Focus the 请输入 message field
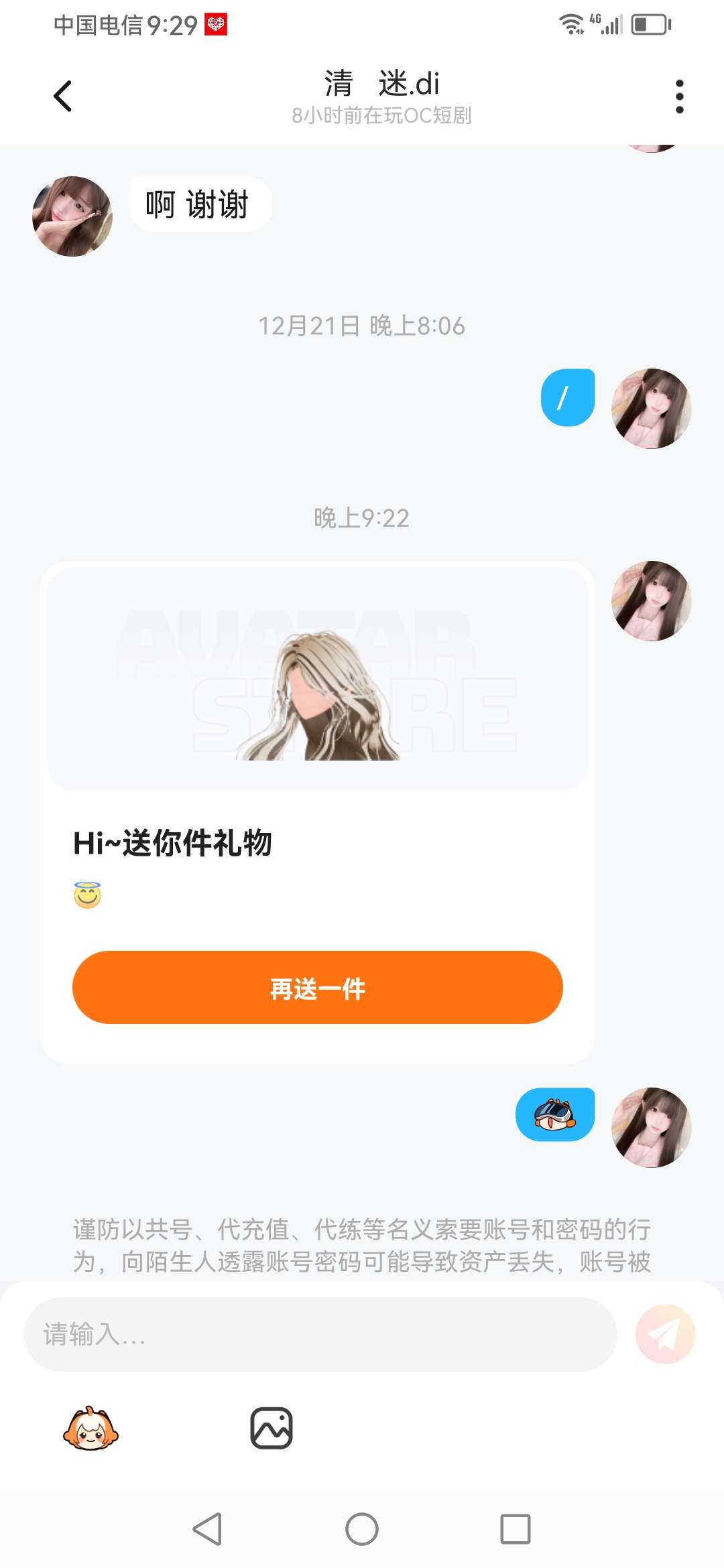724x1568 pixels. click(x=320, y=1334)
